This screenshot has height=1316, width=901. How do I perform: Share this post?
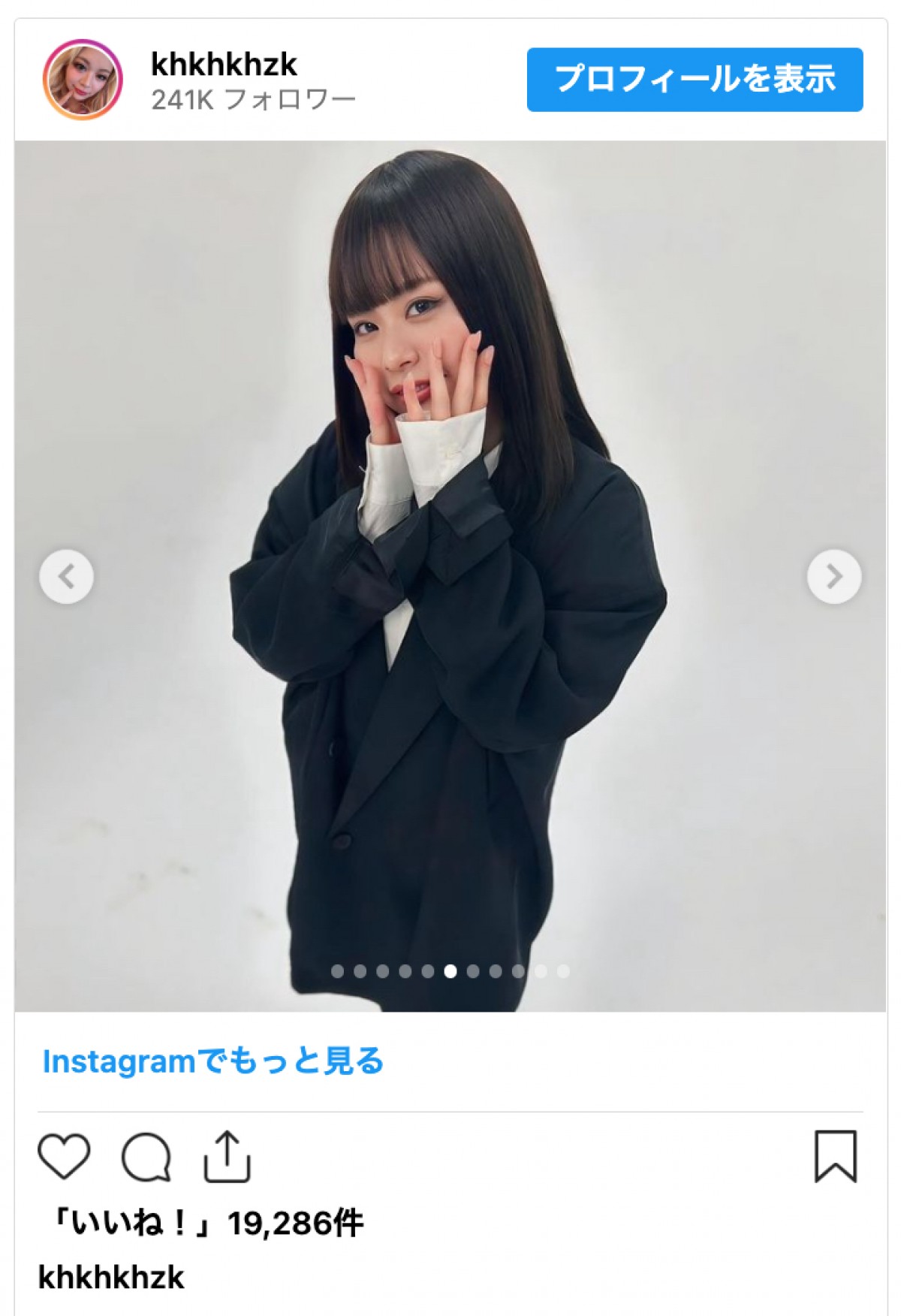[227, 1156]
